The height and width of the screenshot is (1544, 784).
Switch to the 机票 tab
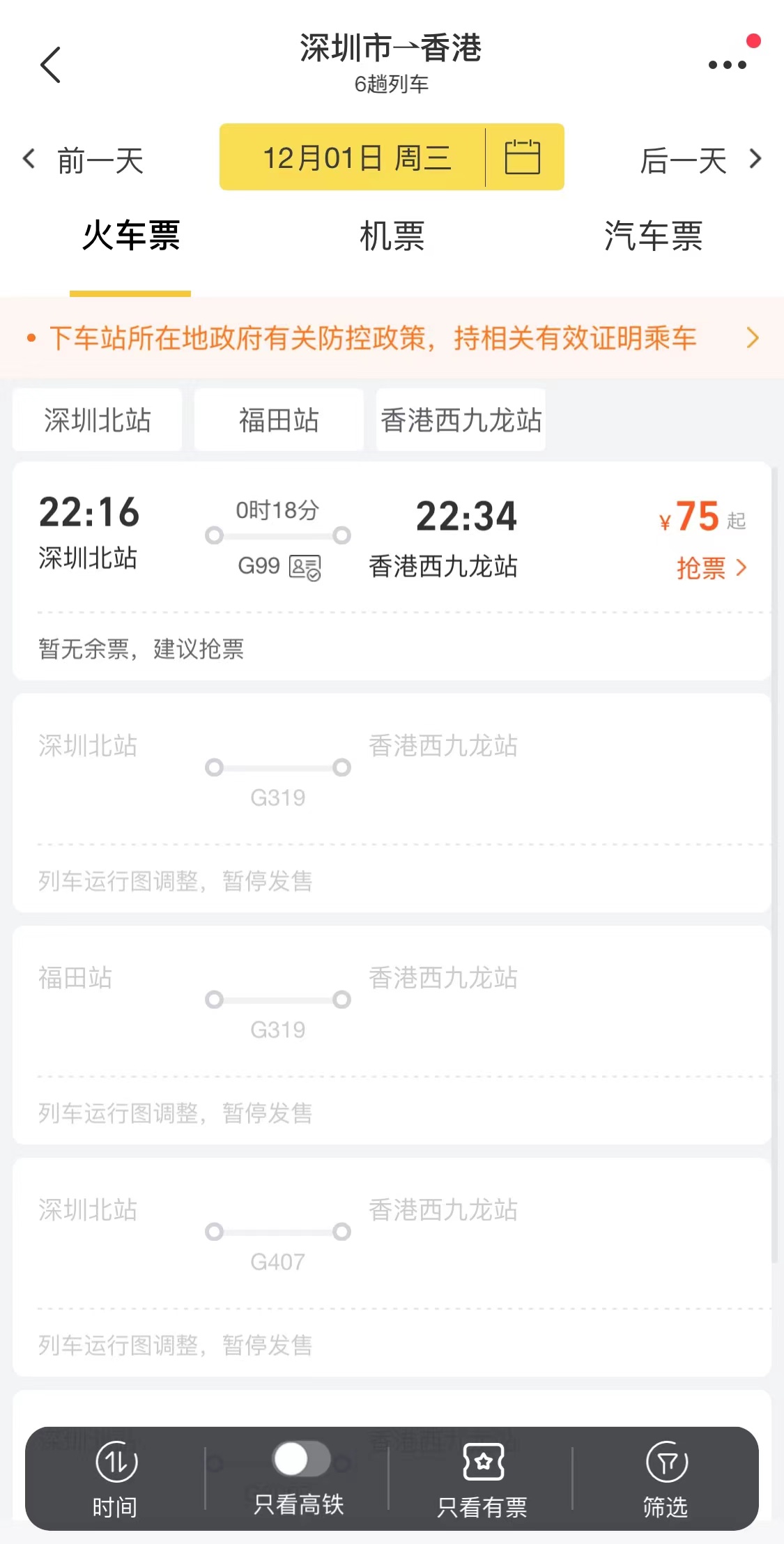tap(392, 236)
